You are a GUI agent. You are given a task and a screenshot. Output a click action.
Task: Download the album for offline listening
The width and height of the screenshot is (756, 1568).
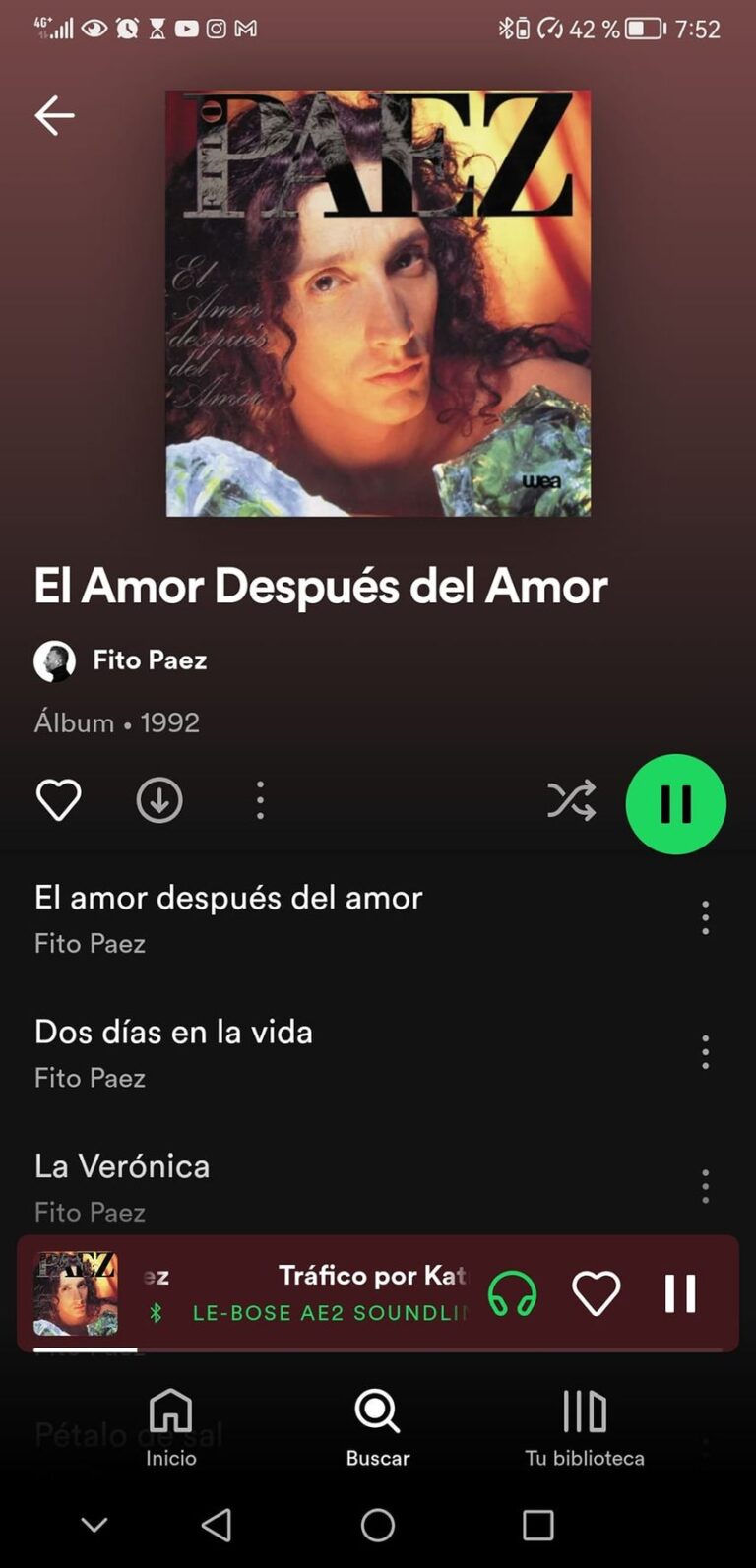click(159, 800)
